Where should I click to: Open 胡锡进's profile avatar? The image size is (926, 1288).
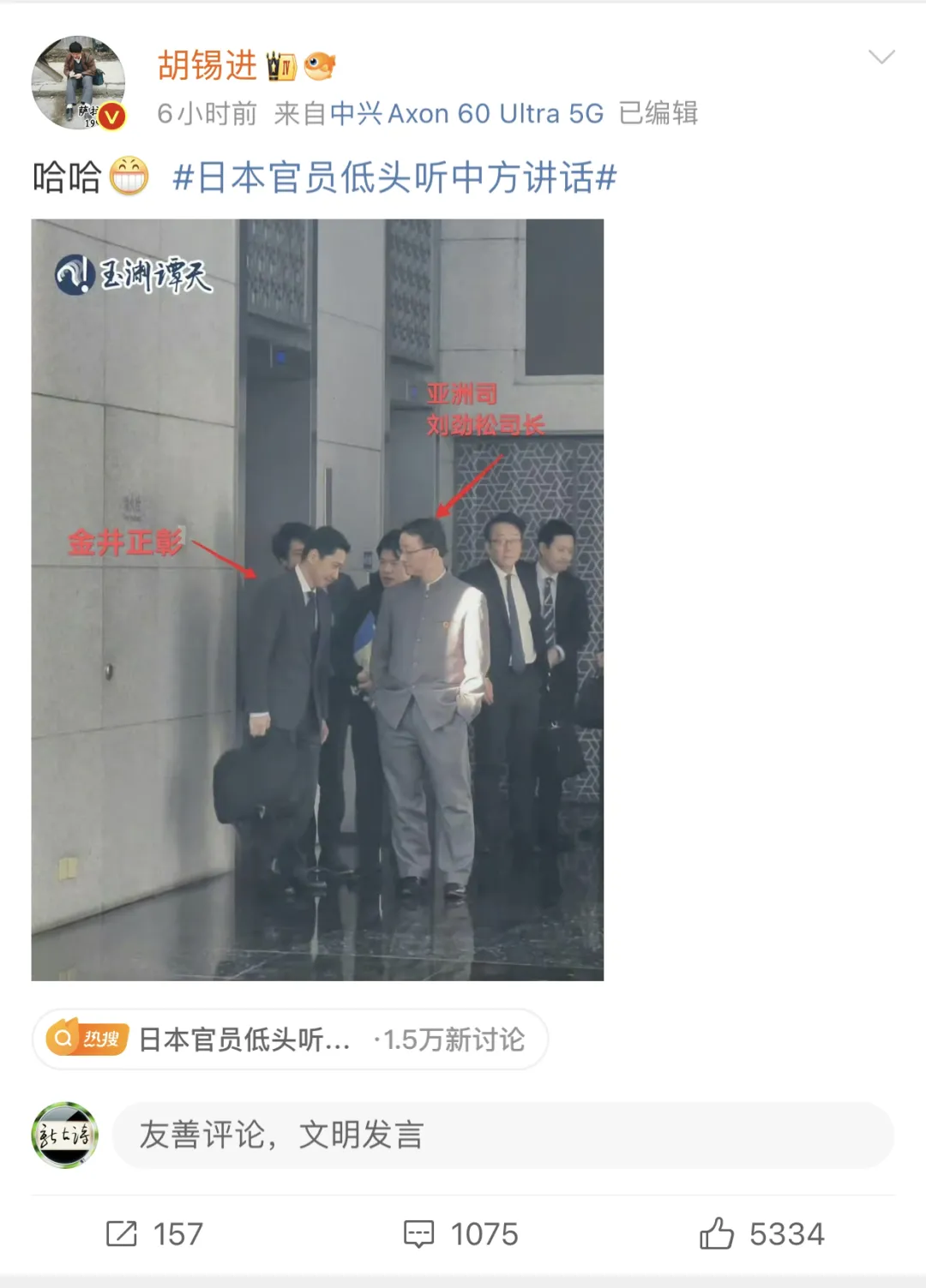tap(78, 82)
